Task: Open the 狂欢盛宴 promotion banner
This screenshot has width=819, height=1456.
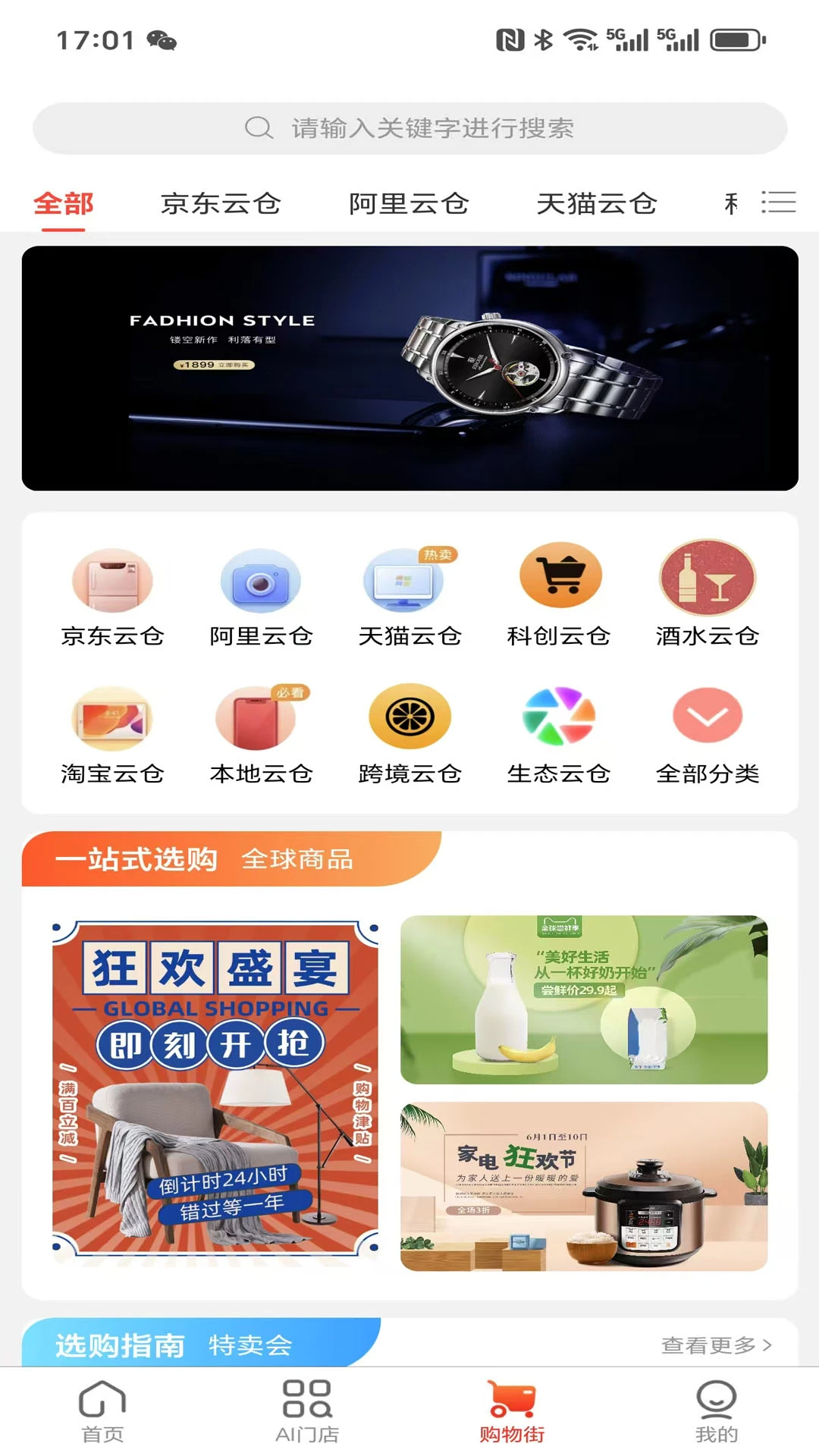Action: (217, 1092)
